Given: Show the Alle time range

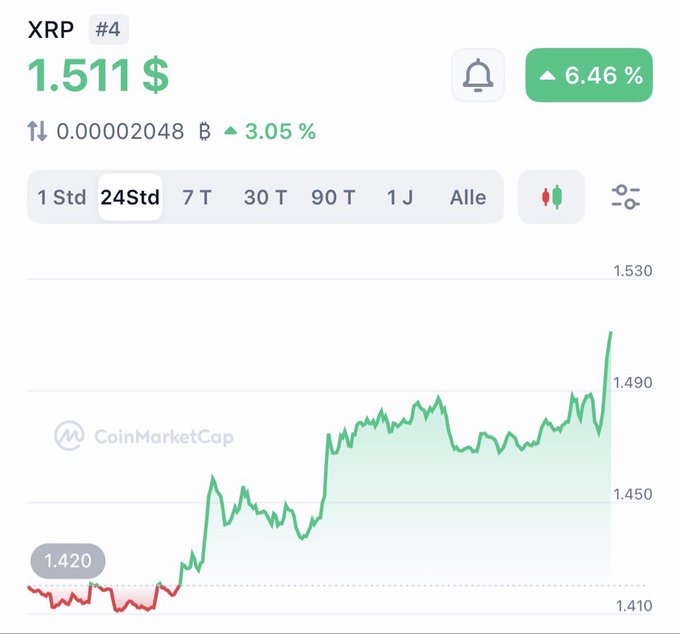Looking at the screenshot, I should pos(468,197).
